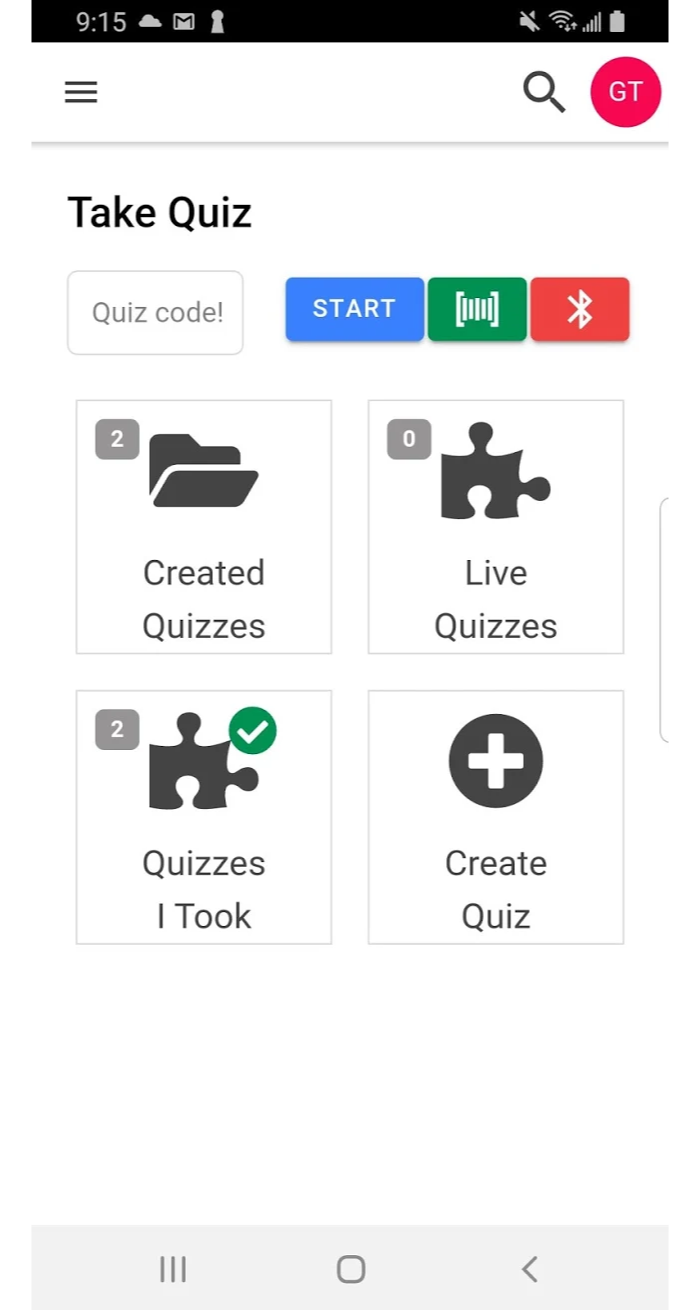Go to the phone's home screen

[x=351, y=1269]
